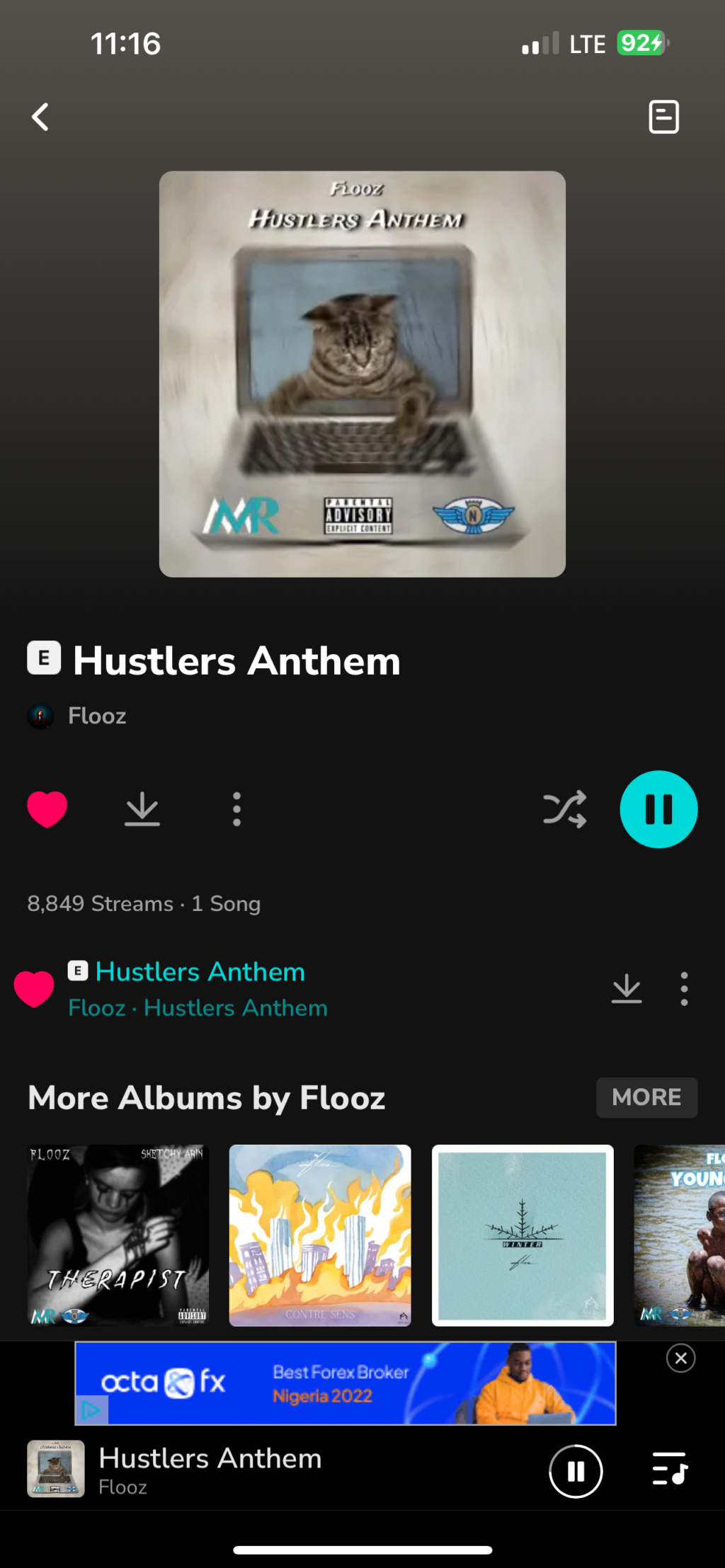Pause from the mini player

[x=576, y=1472]
